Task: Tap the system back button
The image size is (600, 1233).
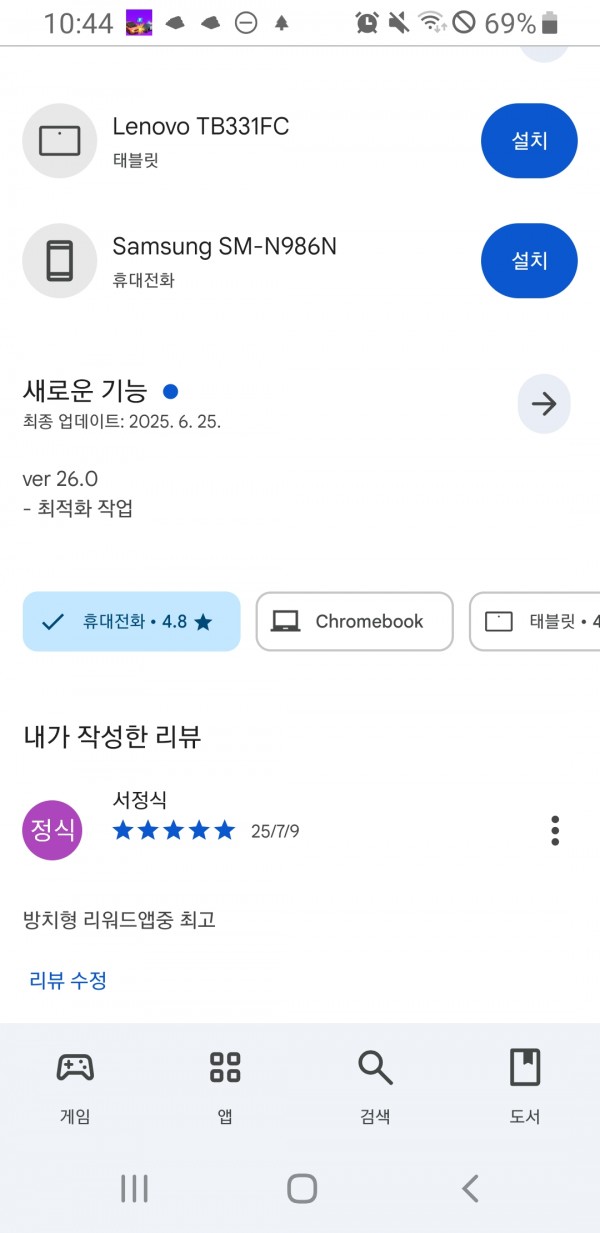Action: click(x=470, y=1188)
